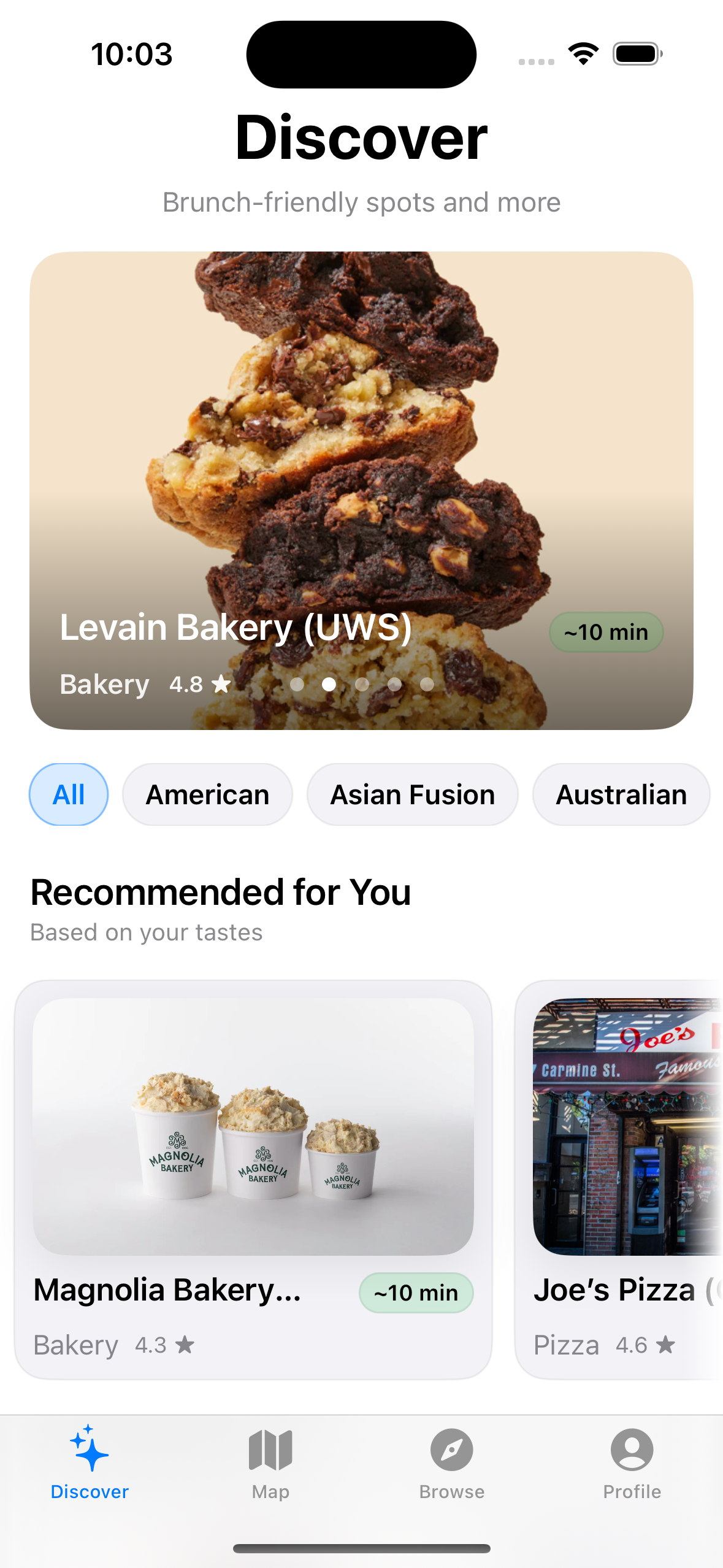This screenshot has height=1568, width=723.
Task: Tap the 10:03 clock in status bar
Action: (x=131, y=54)
